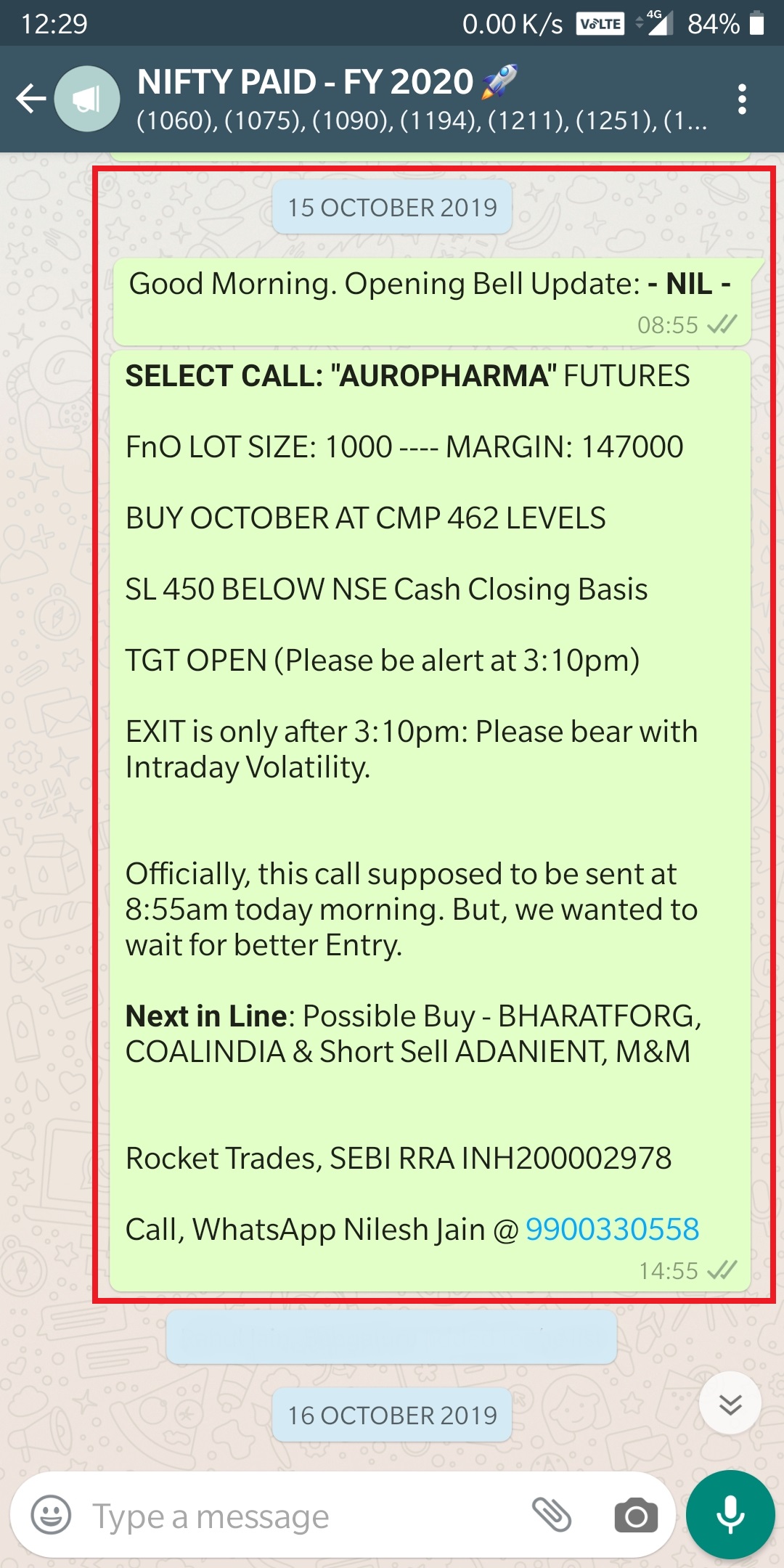784x1568 pixels.
Task: Tap the phone number 9900330558
Action: point(612,1229)
